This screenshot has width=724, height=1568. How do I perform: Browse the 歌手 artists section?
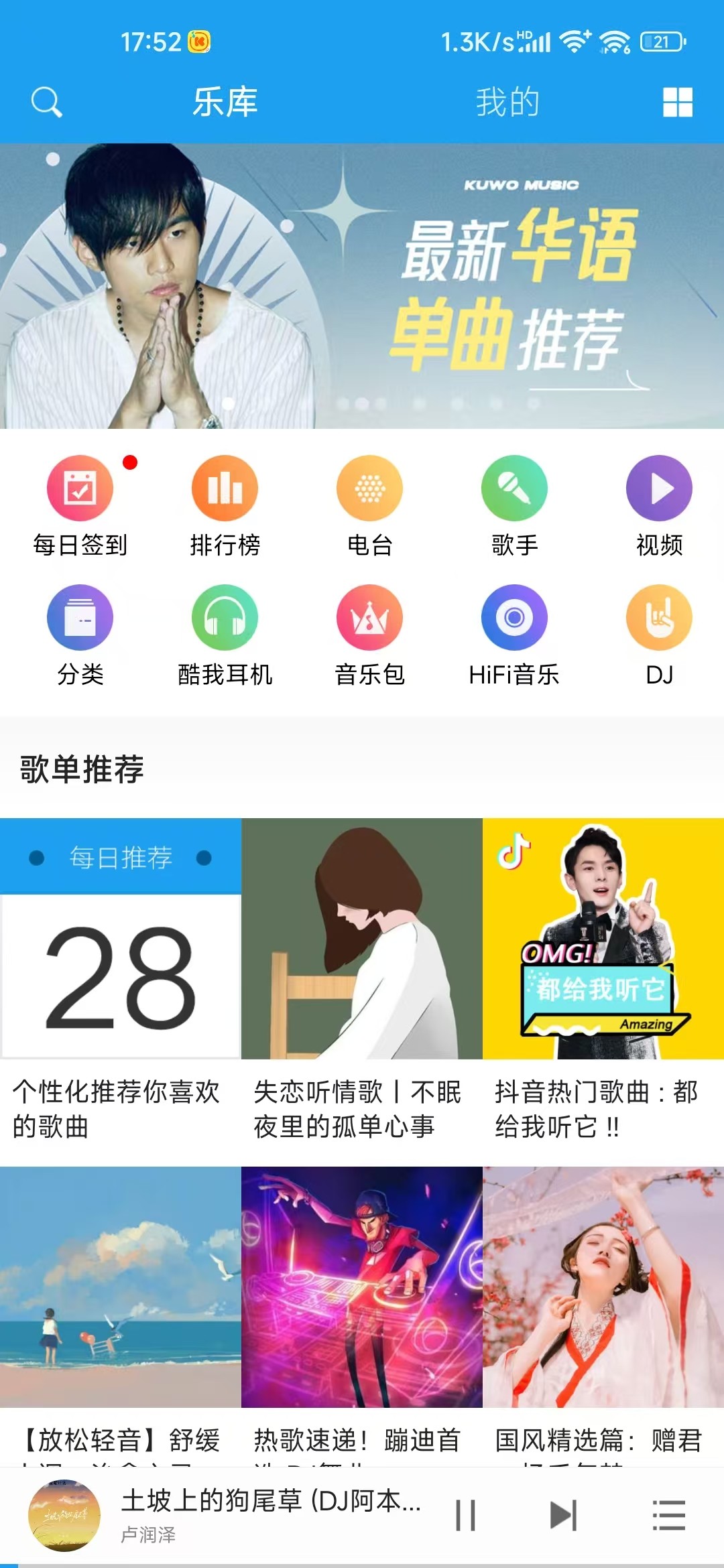tap(514, 488)
